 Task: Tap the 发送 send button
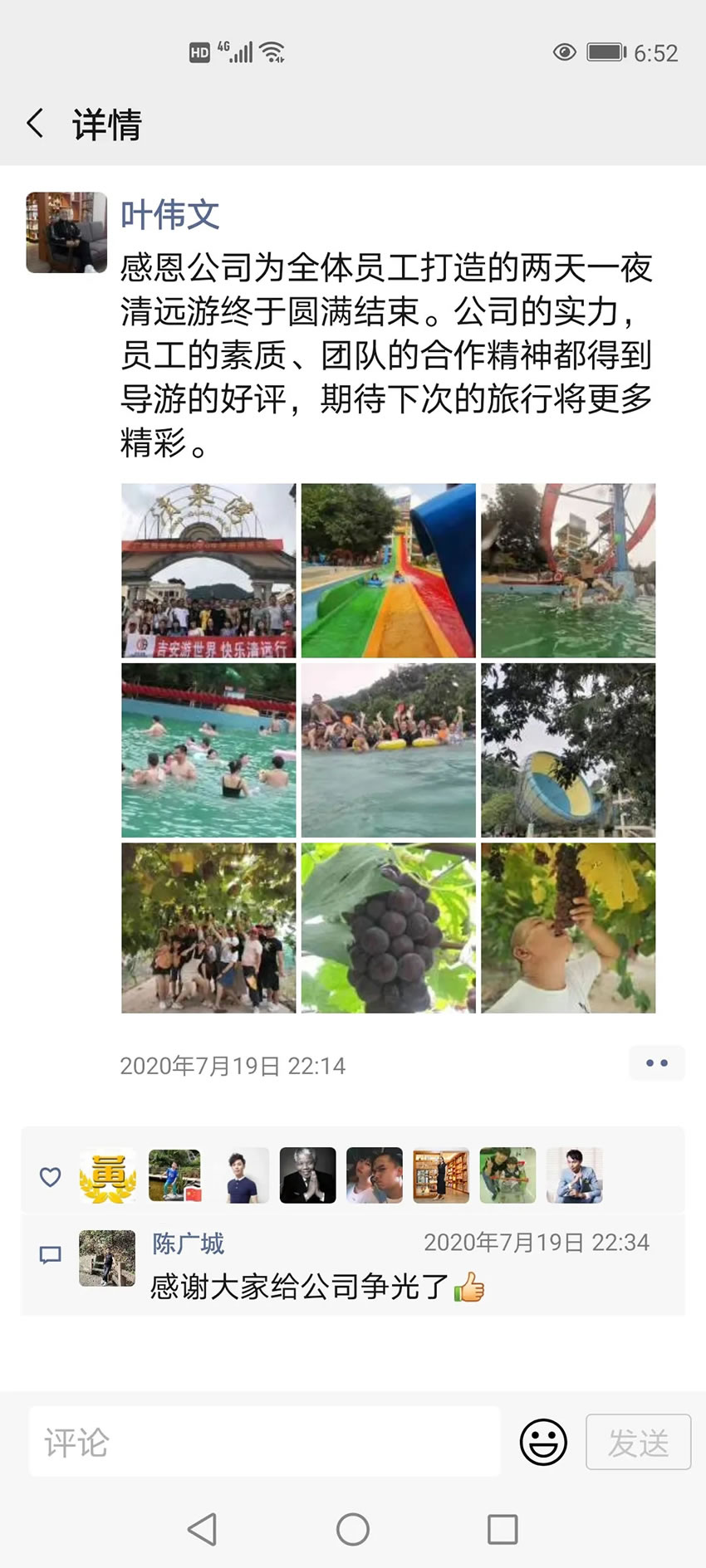[638, 1442]
